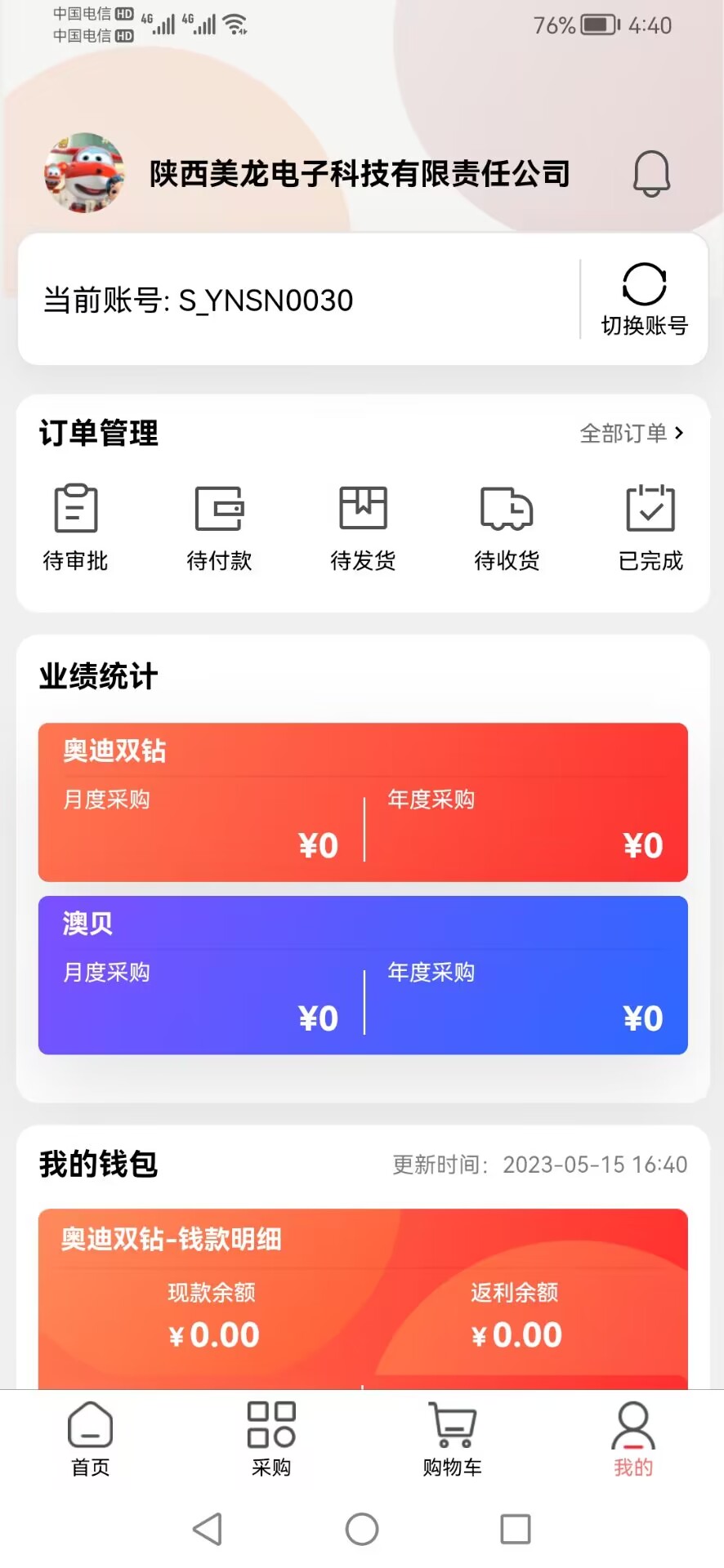Click the blue 澳贝 statistics card
724x1568 pixels.
pos(362,974)
